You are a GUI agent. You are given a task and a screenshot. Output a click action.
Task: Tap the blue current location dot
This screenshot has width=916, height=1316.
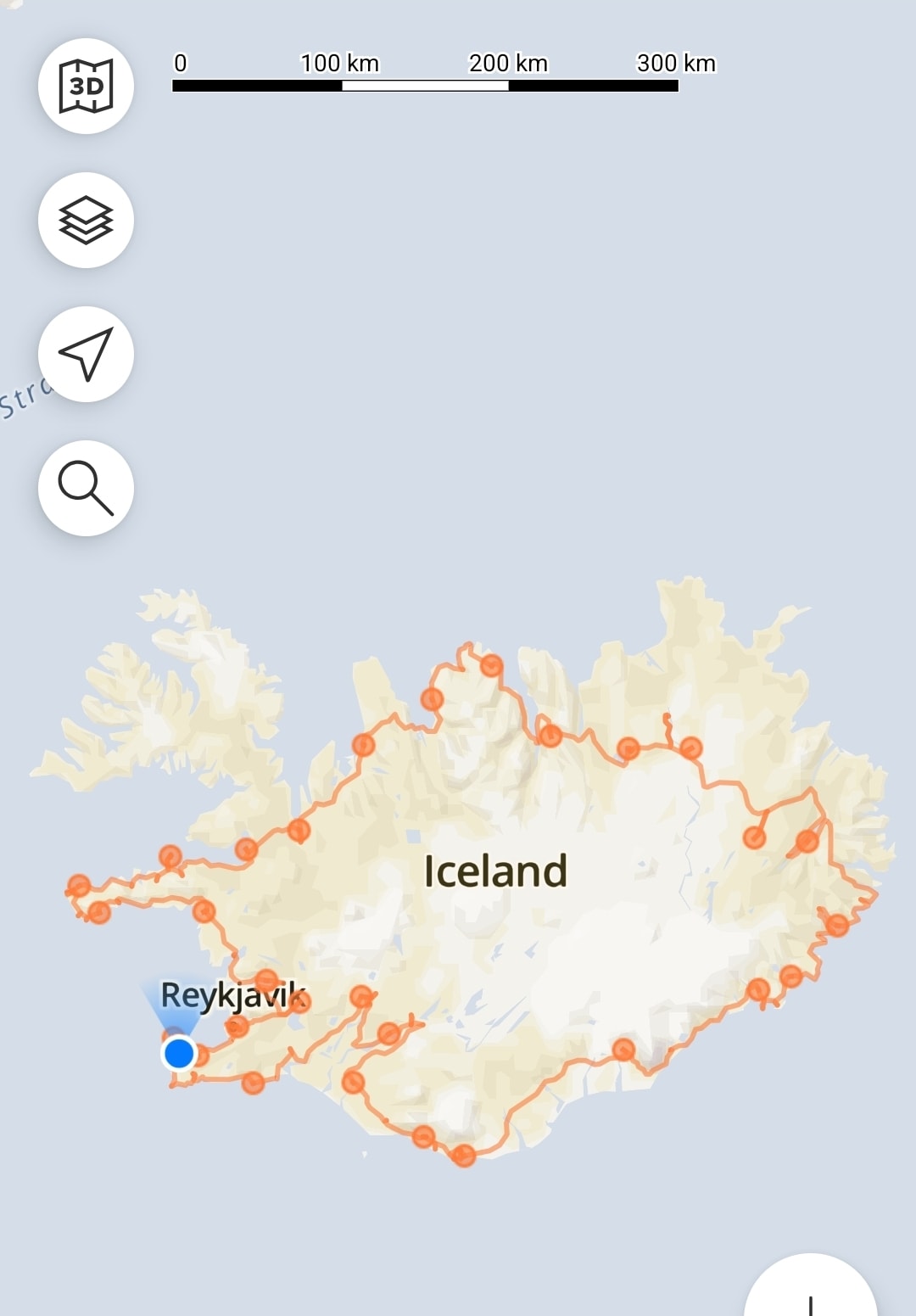tap(179, 1053)
